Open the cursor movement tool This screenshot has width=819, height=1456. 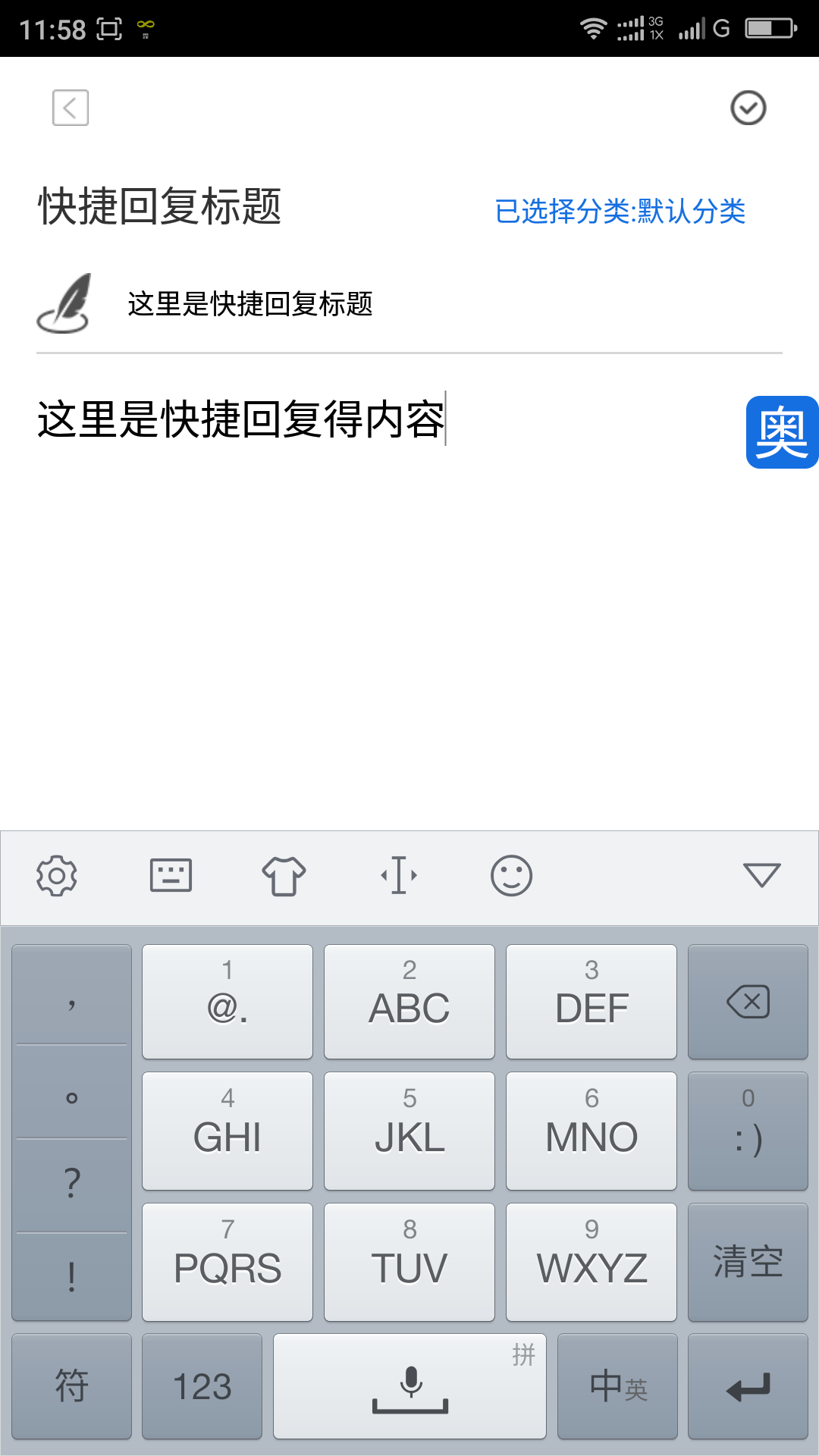[x=399, y=876]
